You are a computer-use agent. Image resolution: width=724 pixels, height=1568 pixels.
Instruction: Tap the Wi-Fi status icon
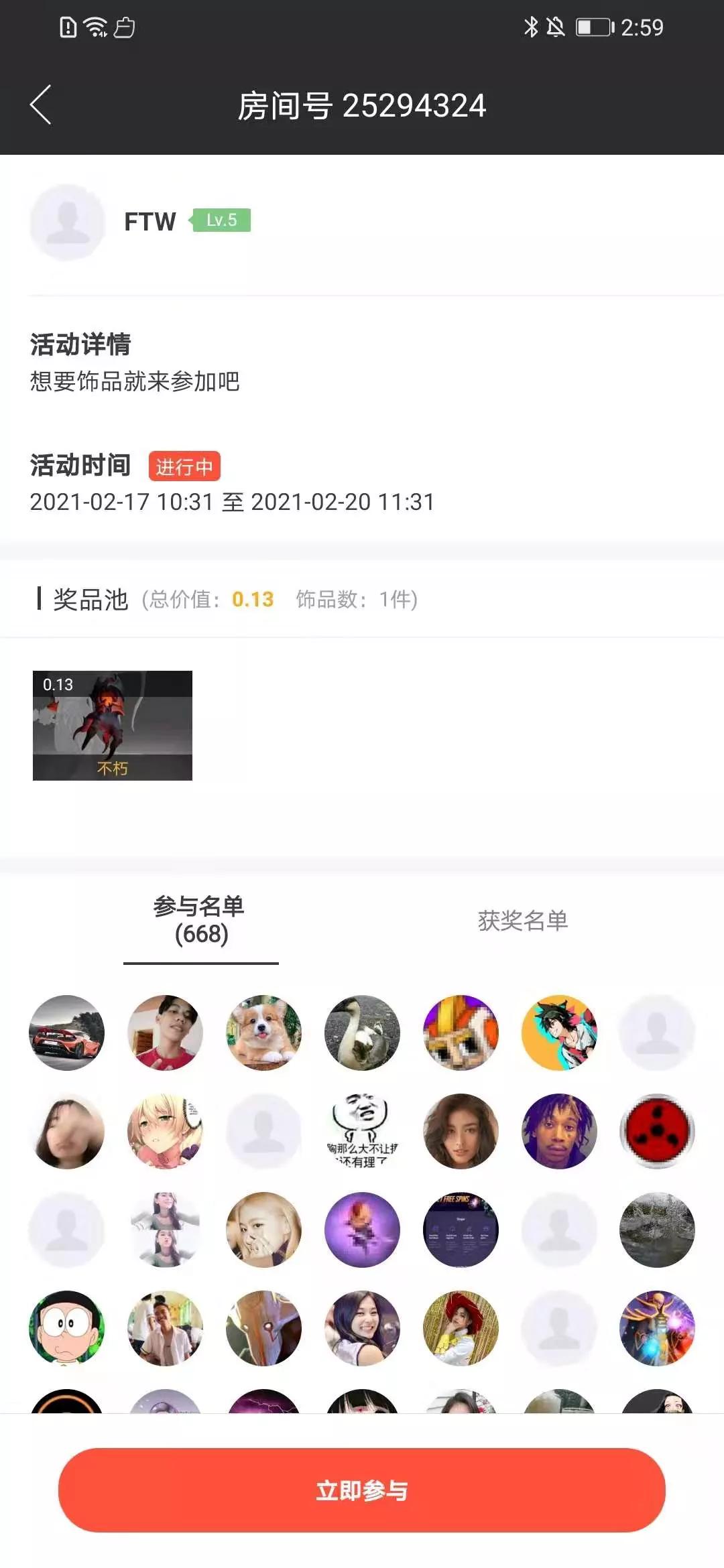94,25
